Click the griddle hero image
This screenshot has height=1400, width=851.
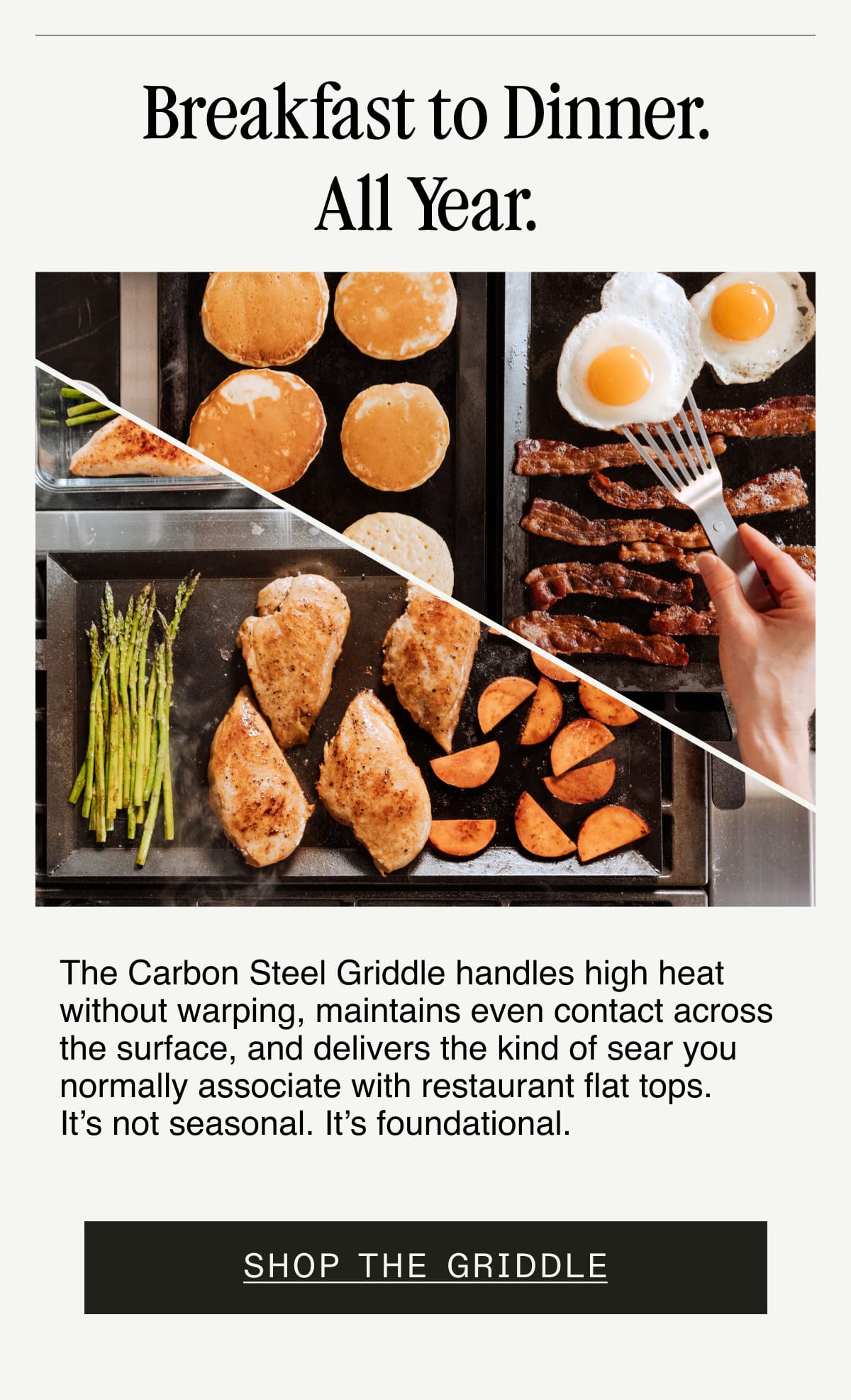[x=425, y=589]
